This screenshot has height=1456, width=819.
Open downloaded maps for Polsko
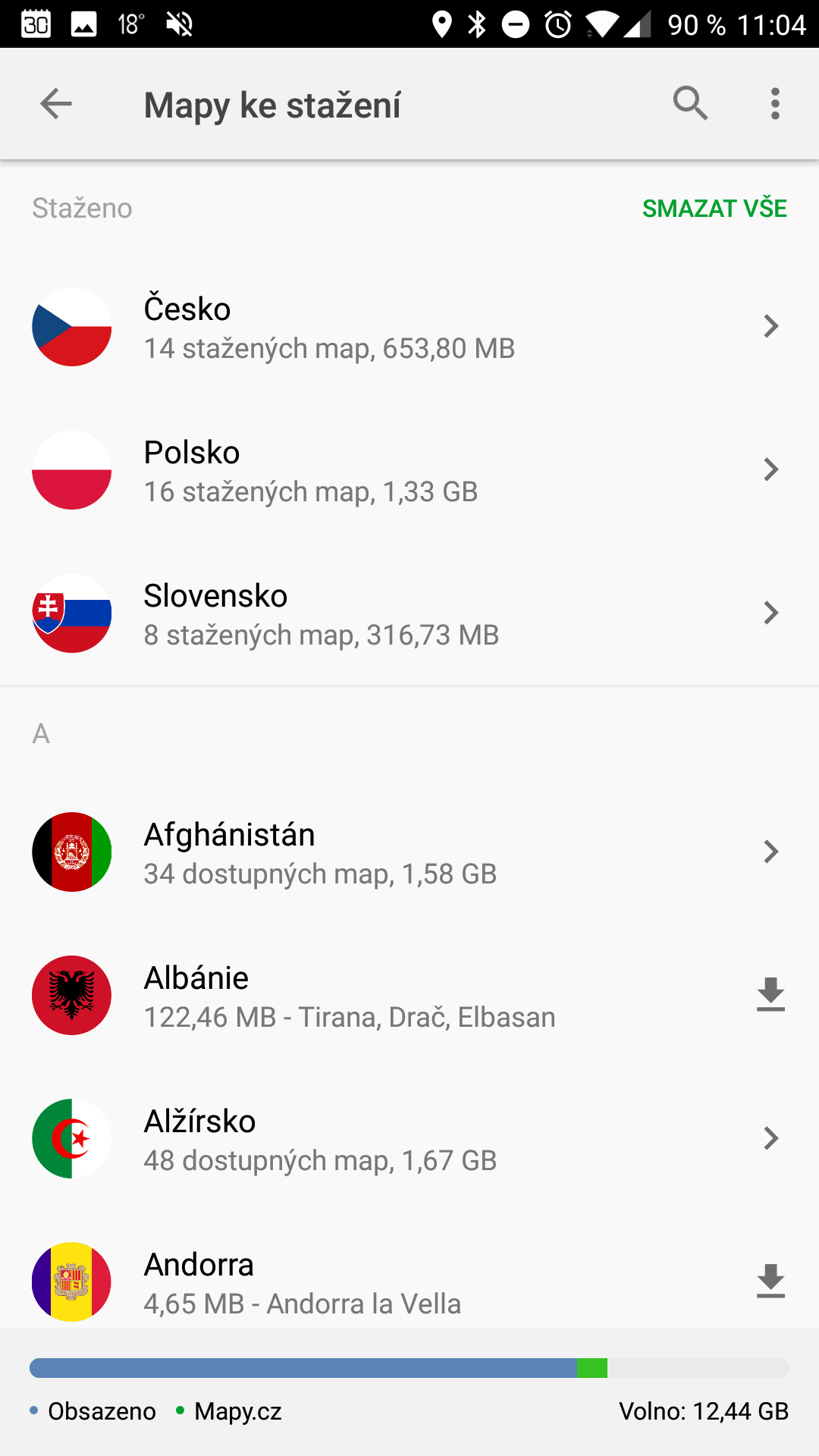409,470
